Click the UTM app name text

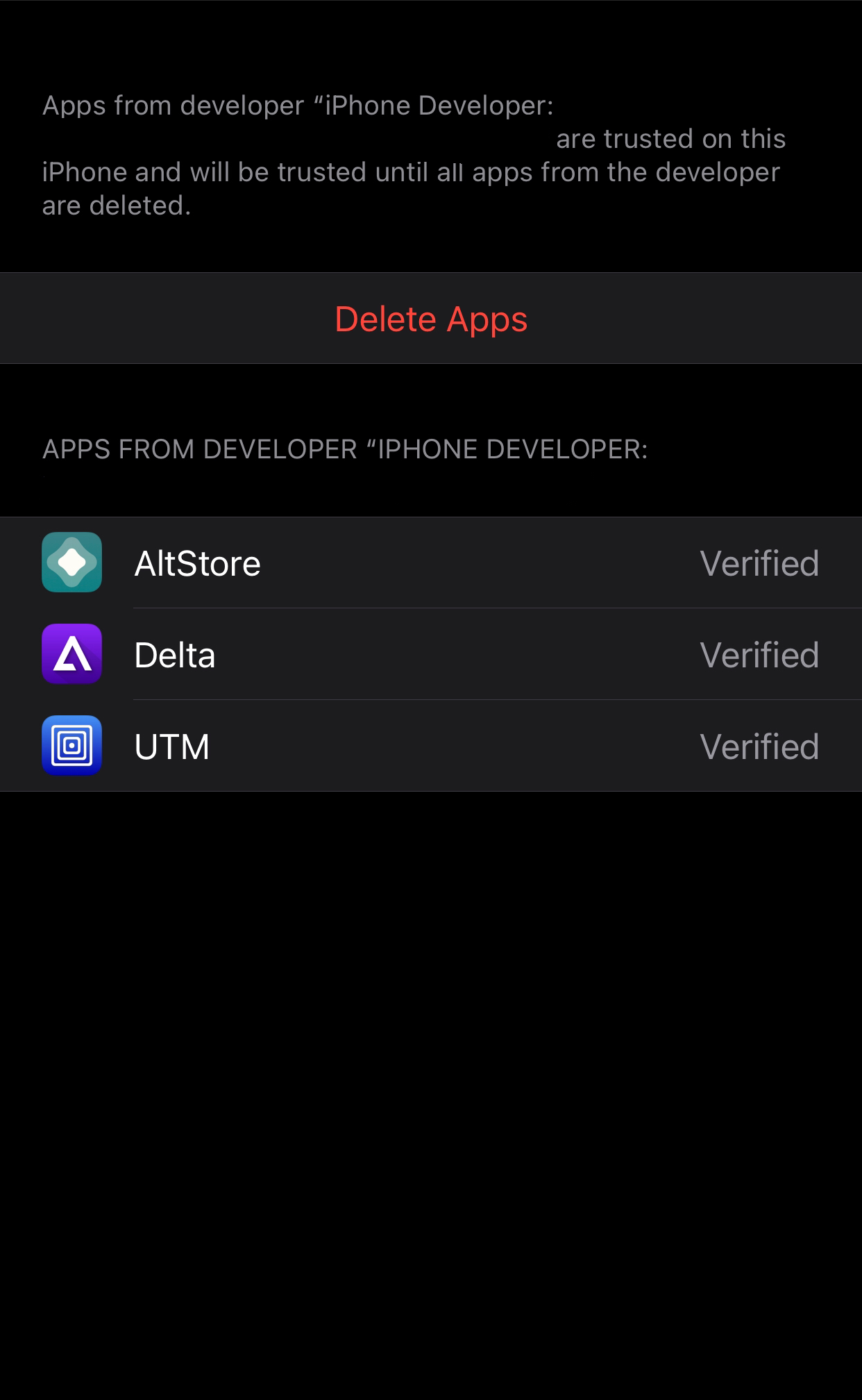coord(171,746)
